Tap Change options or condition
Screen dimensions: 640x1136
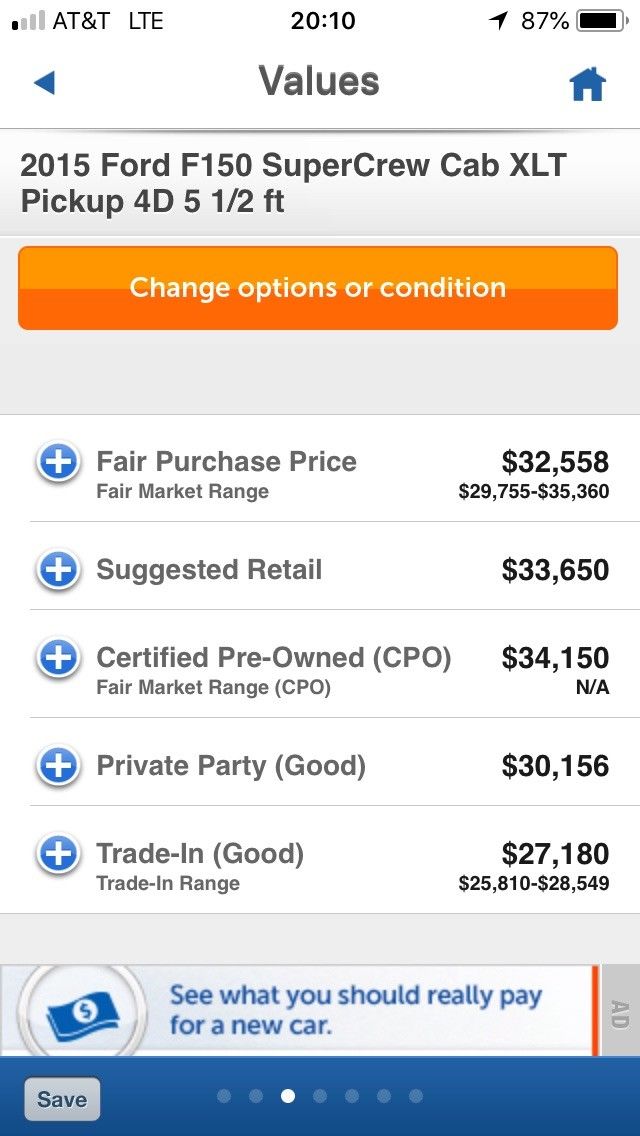[318, 288]
